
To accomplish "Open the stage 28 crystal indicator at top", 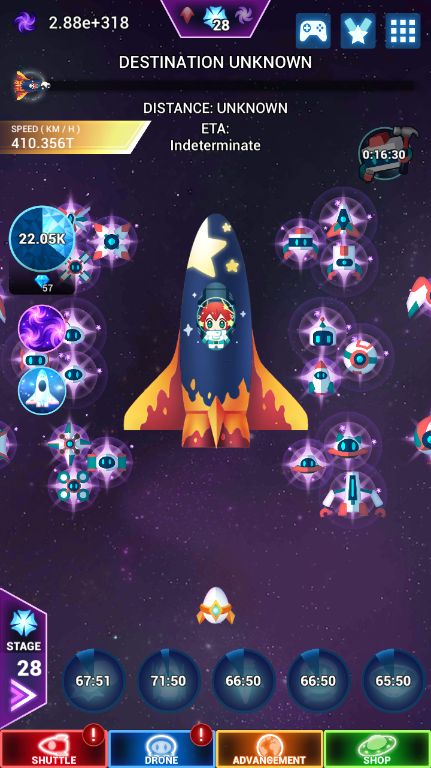I will click(x=216, y=19).
